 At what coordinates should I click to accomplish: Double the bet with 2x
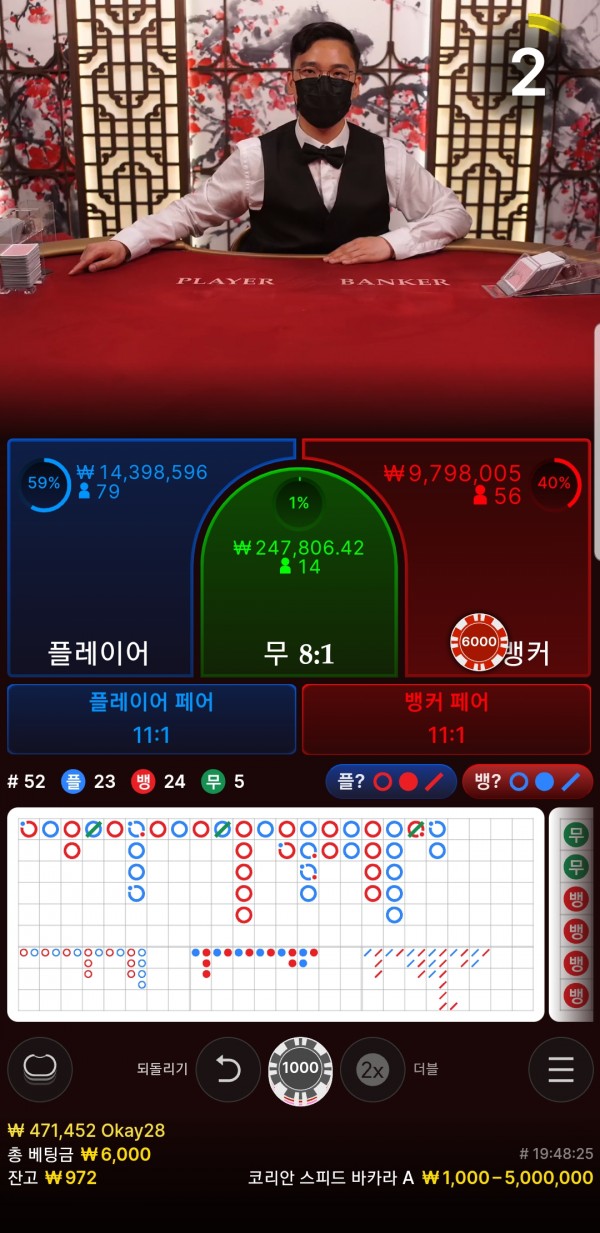(372, 1070)
